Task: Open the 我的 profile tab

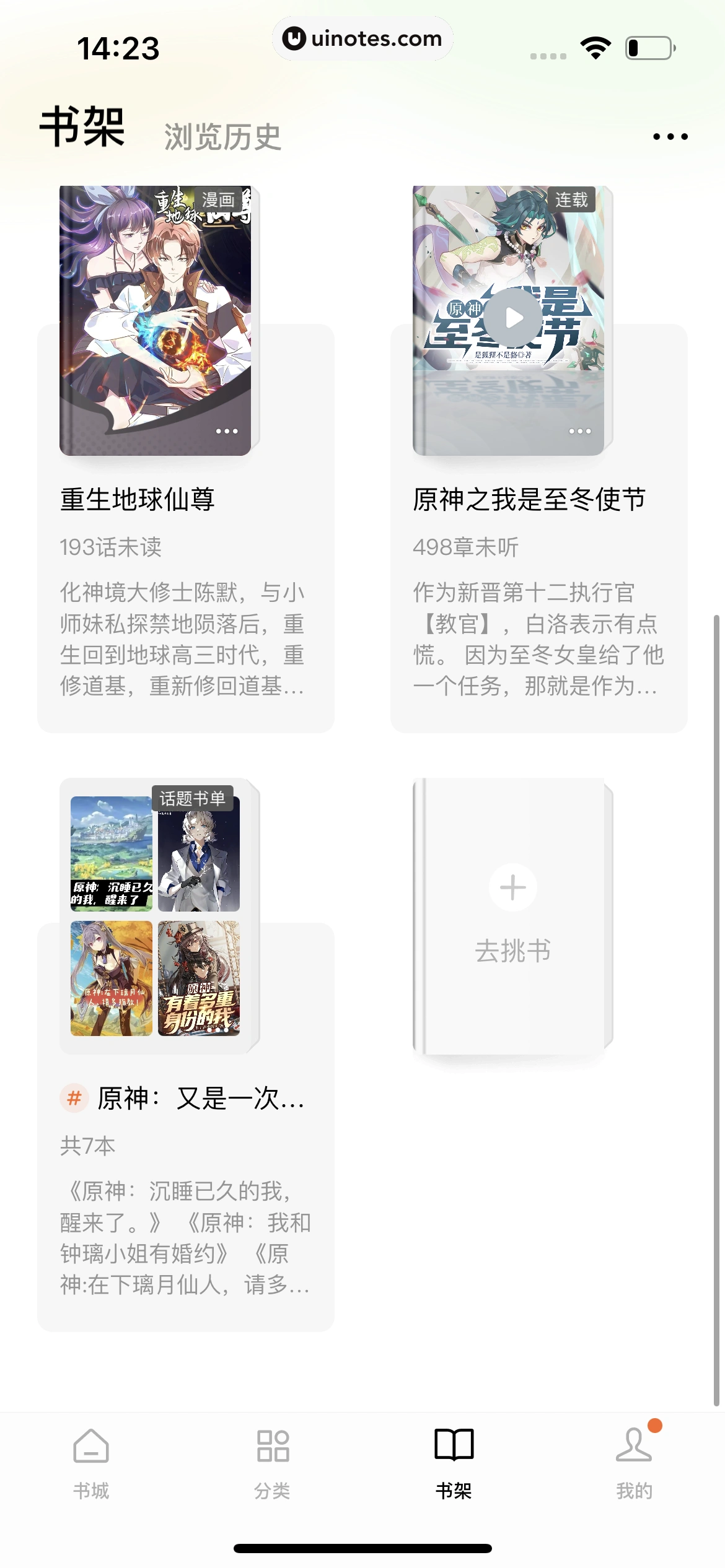Action: 634,1463
